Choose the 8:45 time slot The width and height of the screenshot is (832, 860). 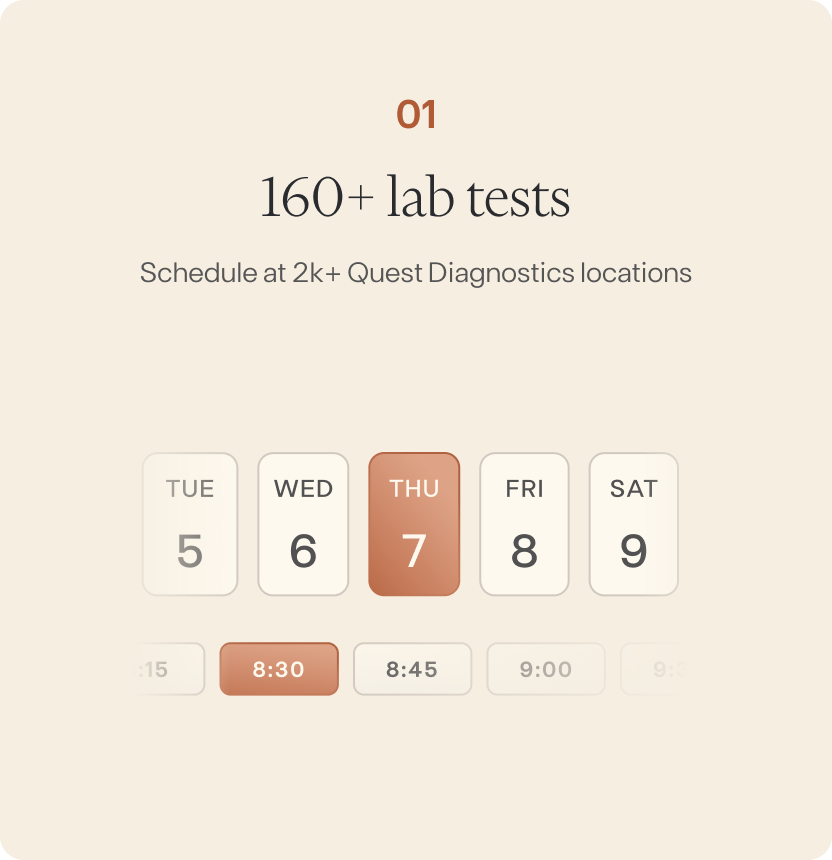[412, 669]
